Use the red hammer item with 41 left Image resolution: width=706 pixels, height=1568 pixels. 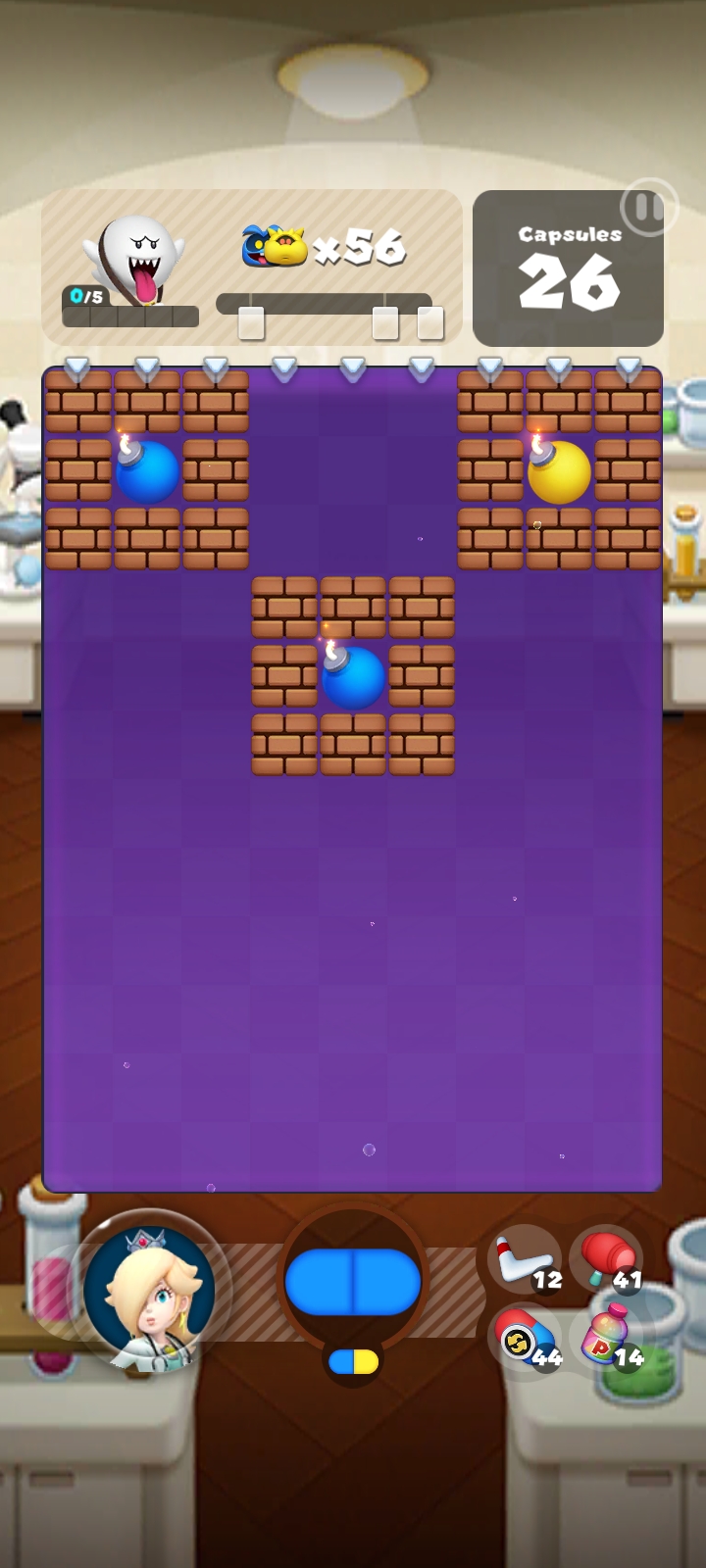pyautogui.click(x=606, y=1259)
